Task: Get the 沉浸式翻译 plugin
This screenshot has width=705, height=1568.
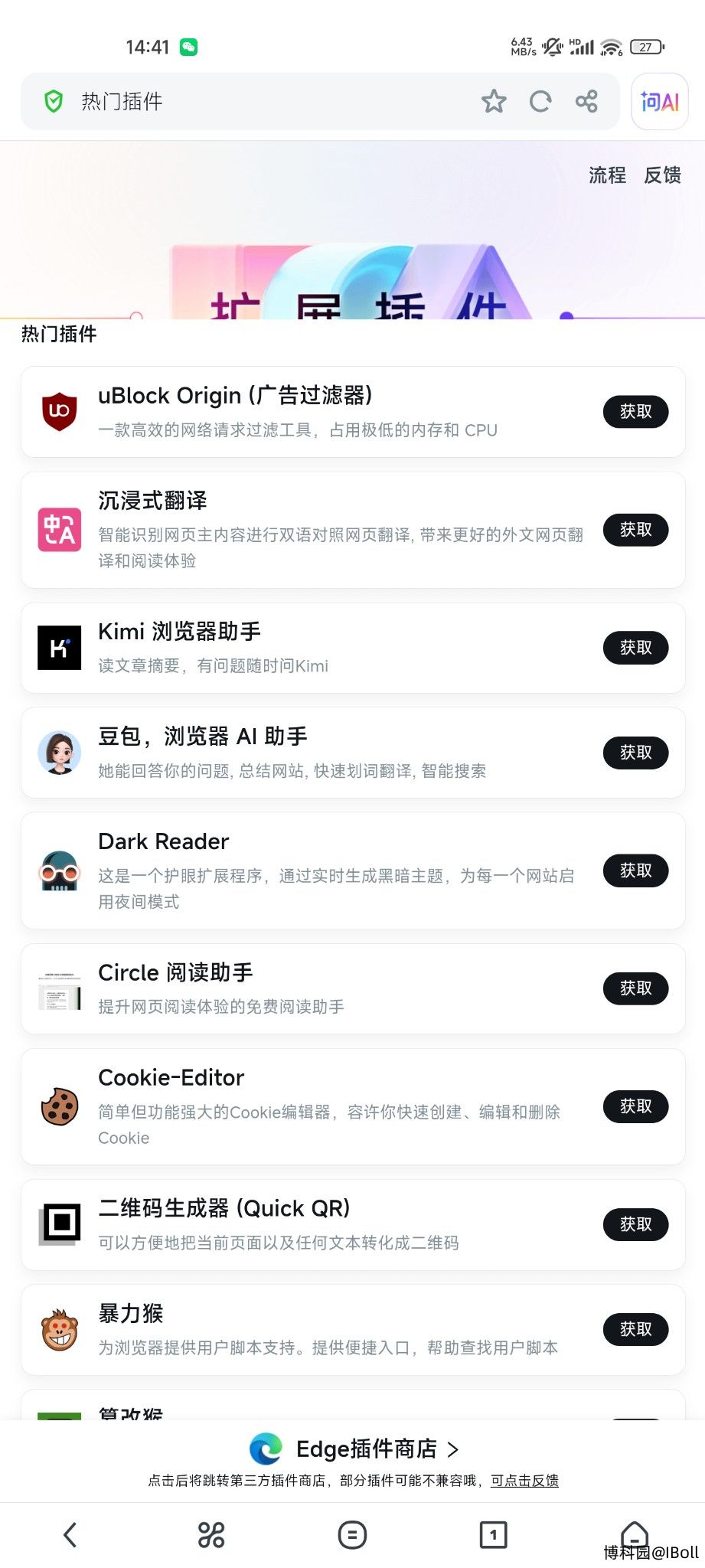Action: (636, 530)
